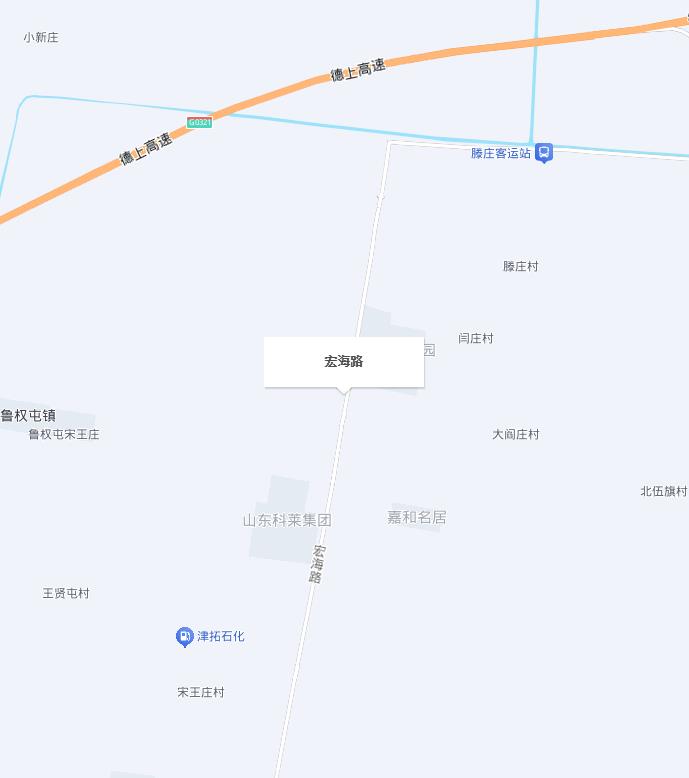Open the 滕庄客运站 bus station marker
Image resolution: width=689 pixels, height=778 pixels.
tap(544, 153)
